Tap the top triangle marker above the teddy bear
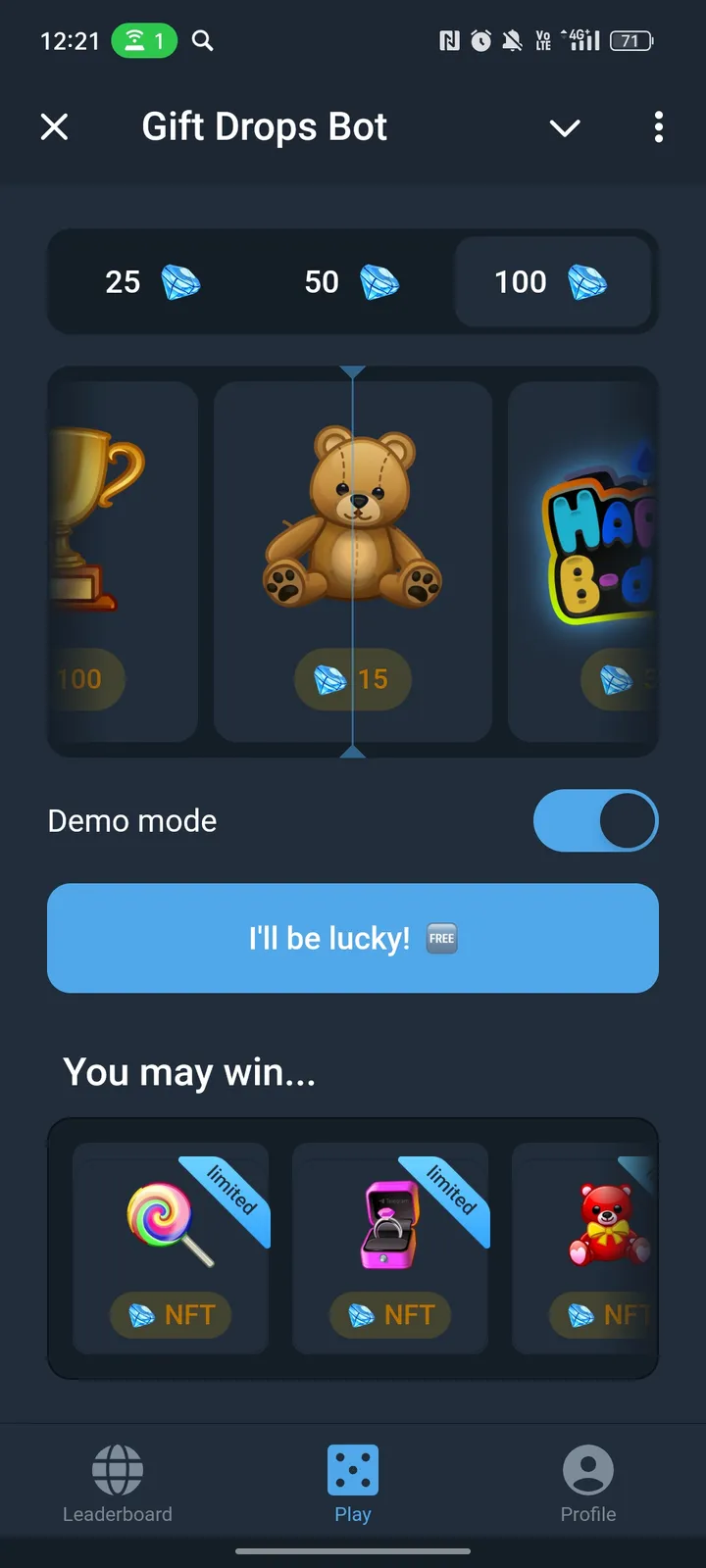 (x=353, y=372)
